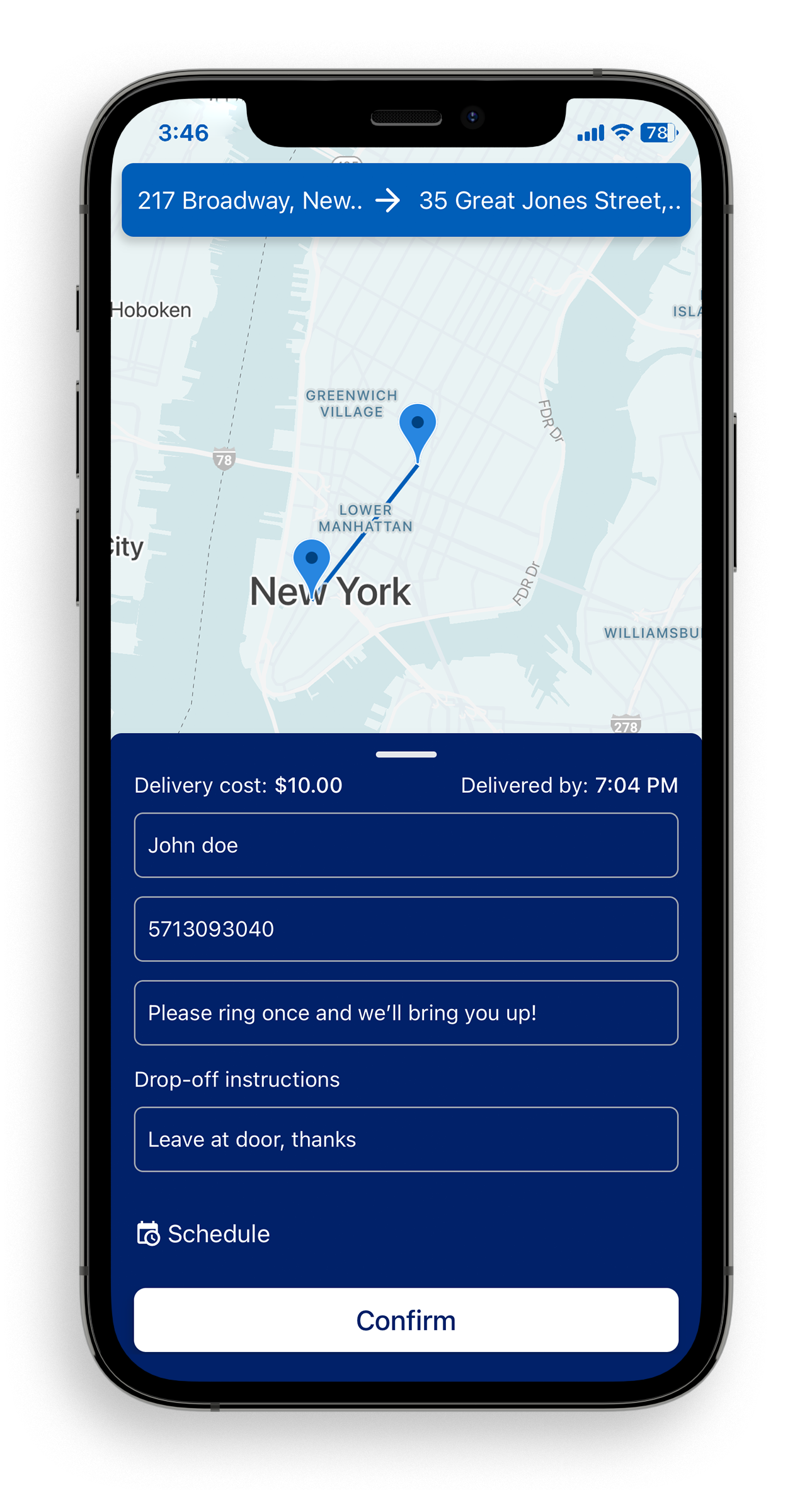Edit the 'Please ring once' instructions field
The height and width of the screenshot is (1490, 812).
[x=406, y=1012]
